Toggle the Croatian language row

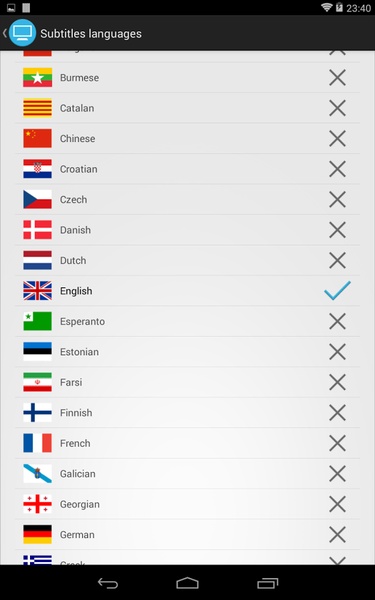pyautogui.click(x=188, y=169)
